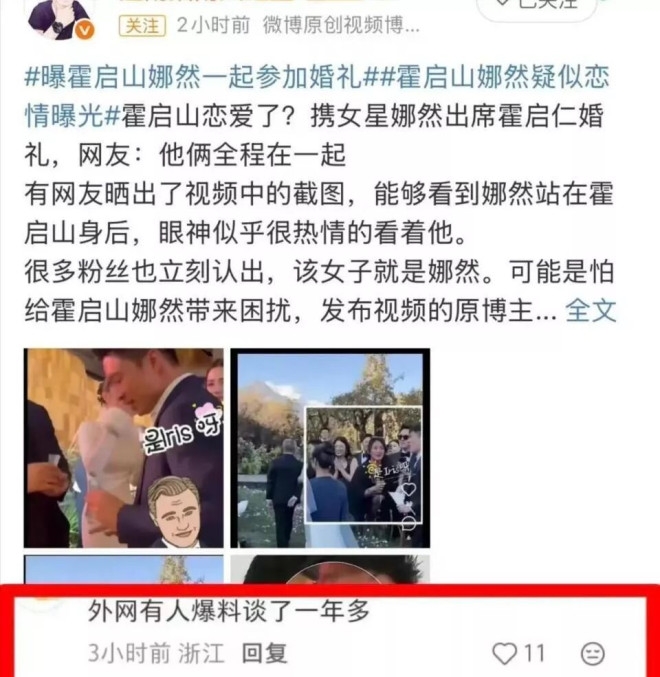Image resolution: width=660 pixels, height=677 pixels.
Task: Tap the 关注 follow tag
Action: coord(140,27)
